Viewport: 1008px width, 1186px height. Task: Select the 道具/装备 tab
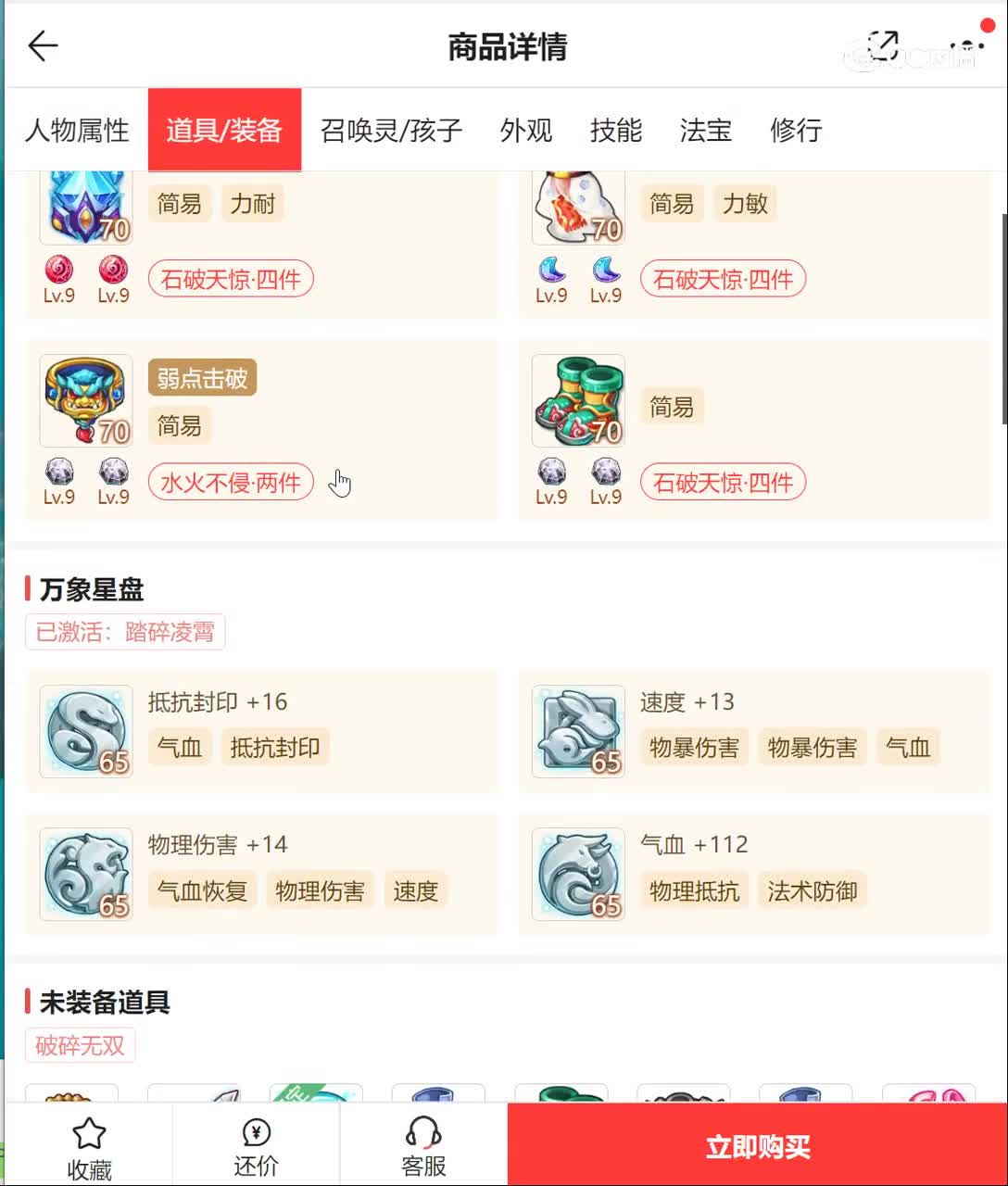224,131
